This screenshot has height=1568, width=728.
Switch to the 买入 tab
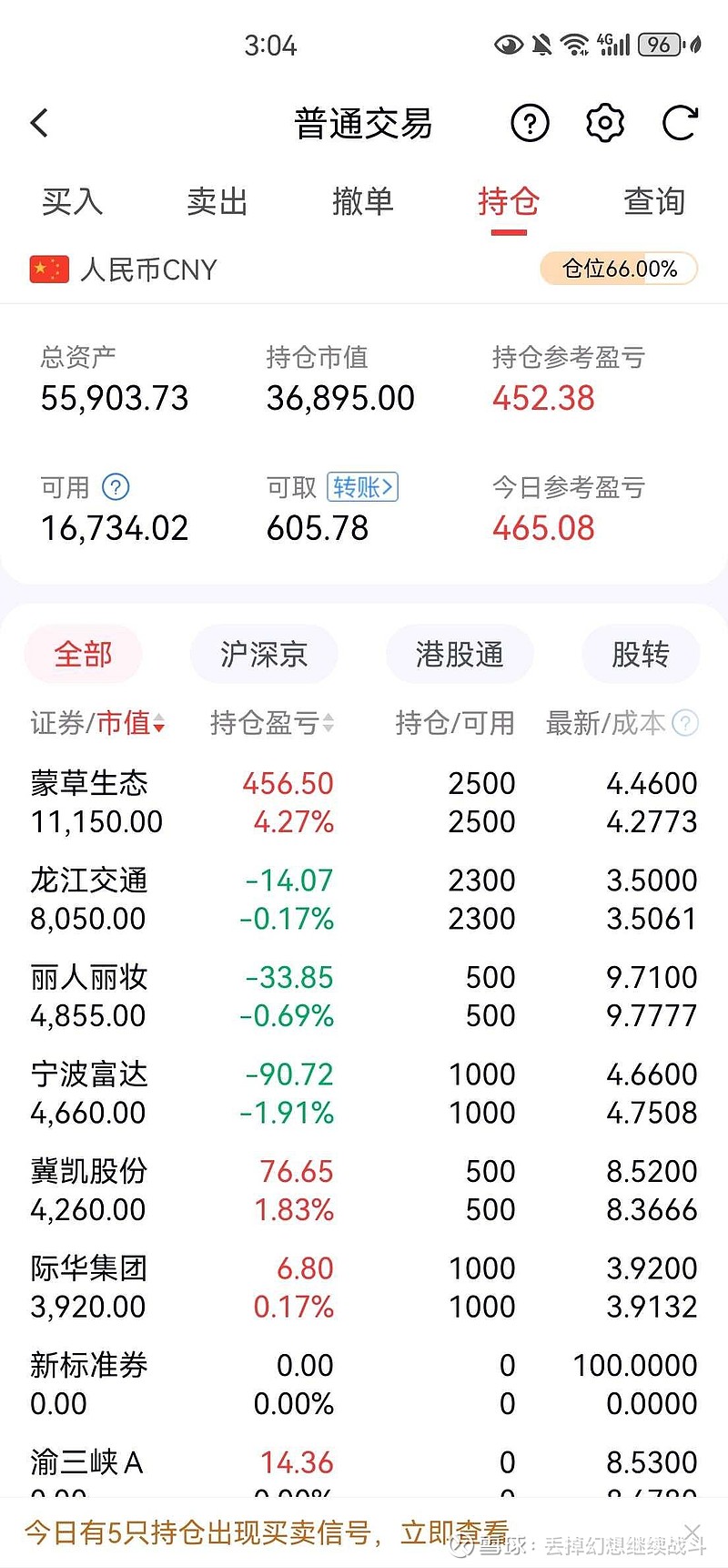tap(73, 201)
